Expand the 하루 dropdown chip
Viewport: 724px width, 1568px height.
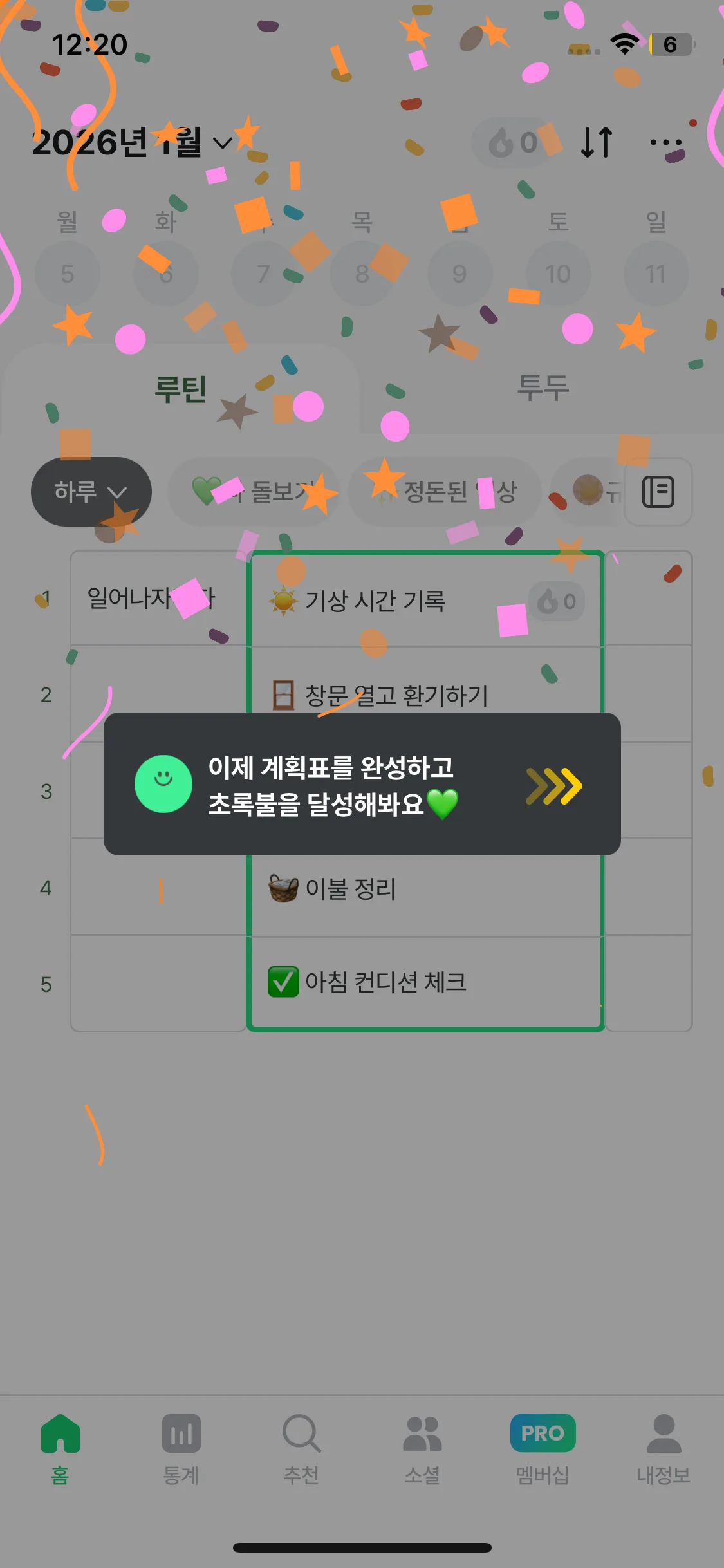click(91, 492)
